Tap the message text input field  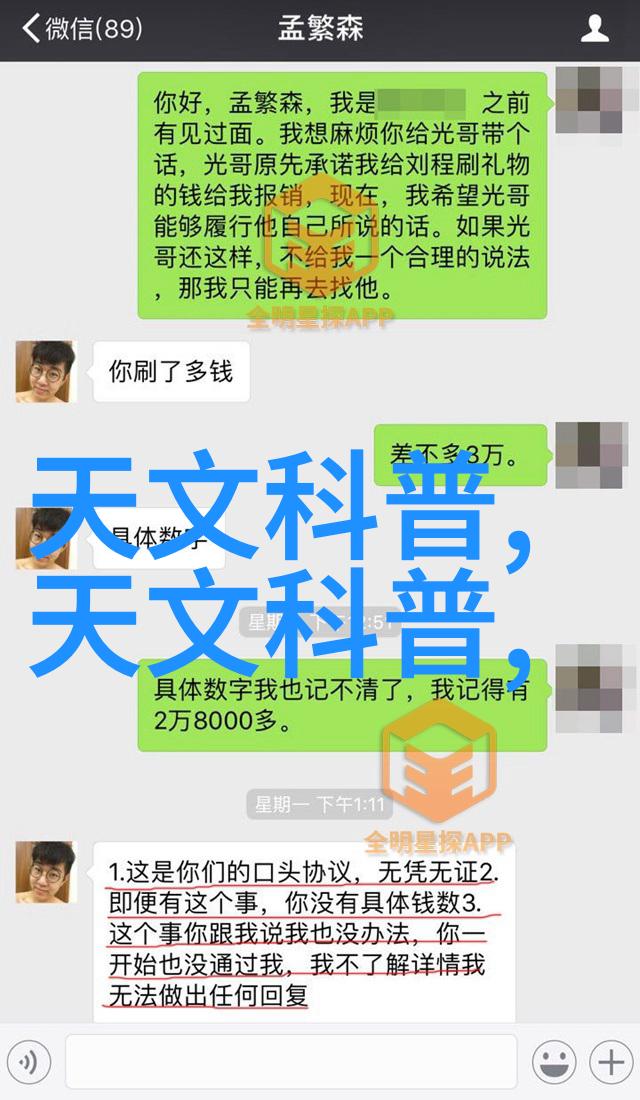pyautogui.click(x=291, y=1063)
